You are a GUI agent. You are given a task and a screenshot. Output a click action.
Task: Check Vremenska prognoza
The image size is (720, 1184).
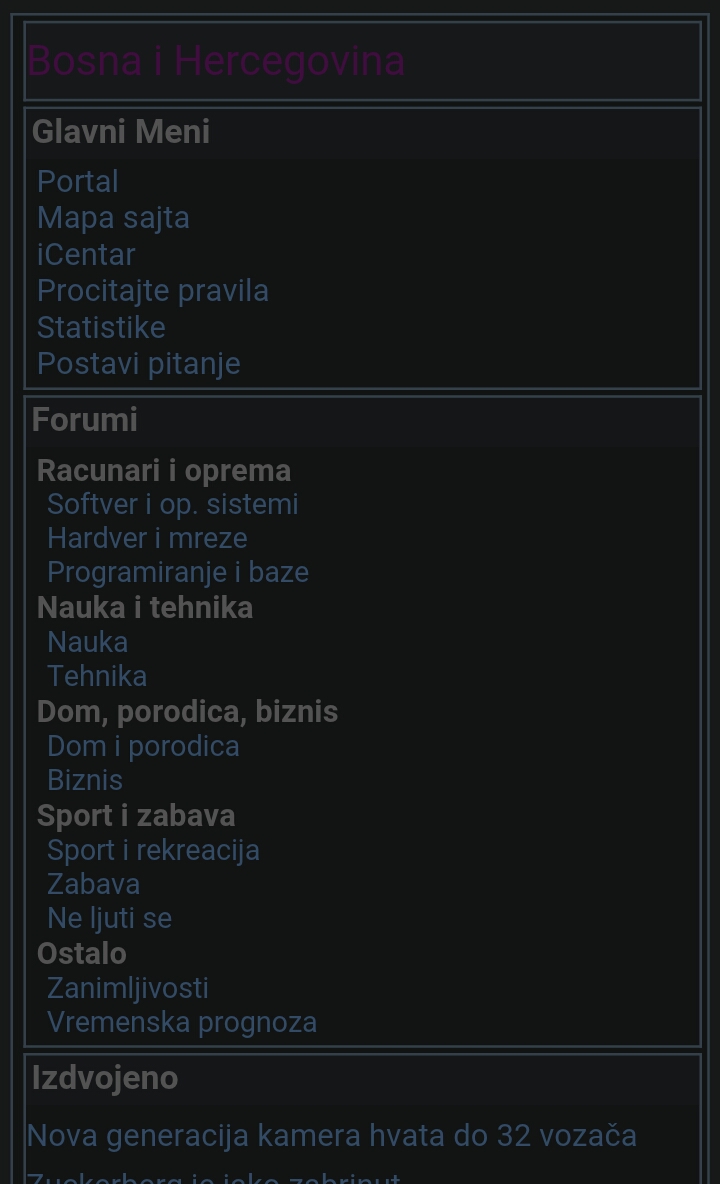182,1022
